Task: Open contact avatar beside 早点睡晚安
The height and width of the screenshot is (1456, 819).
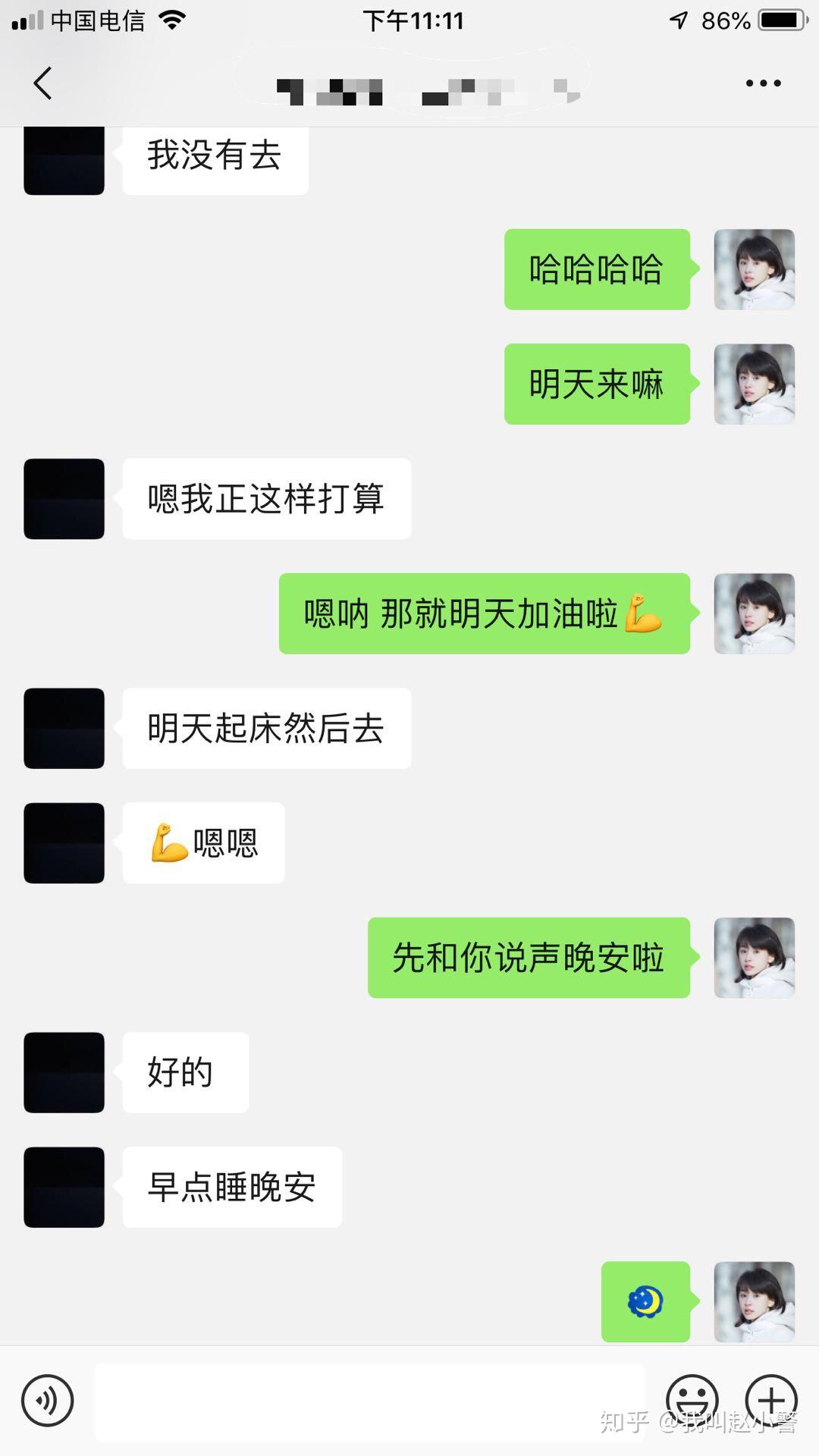Action: (x=64, y=1188)
